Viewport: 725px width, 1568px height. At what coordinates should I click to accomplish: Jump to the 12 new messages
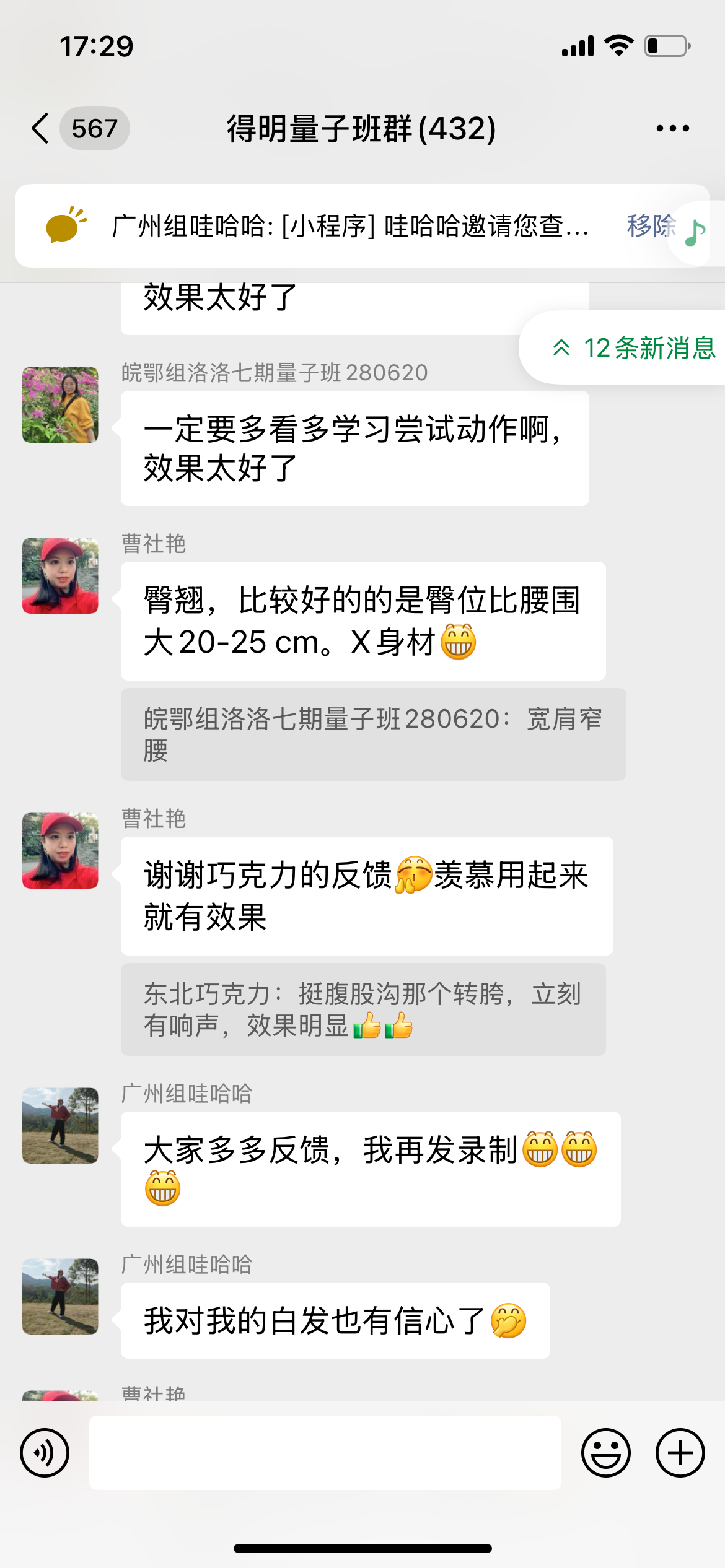[x=633, y=348]
